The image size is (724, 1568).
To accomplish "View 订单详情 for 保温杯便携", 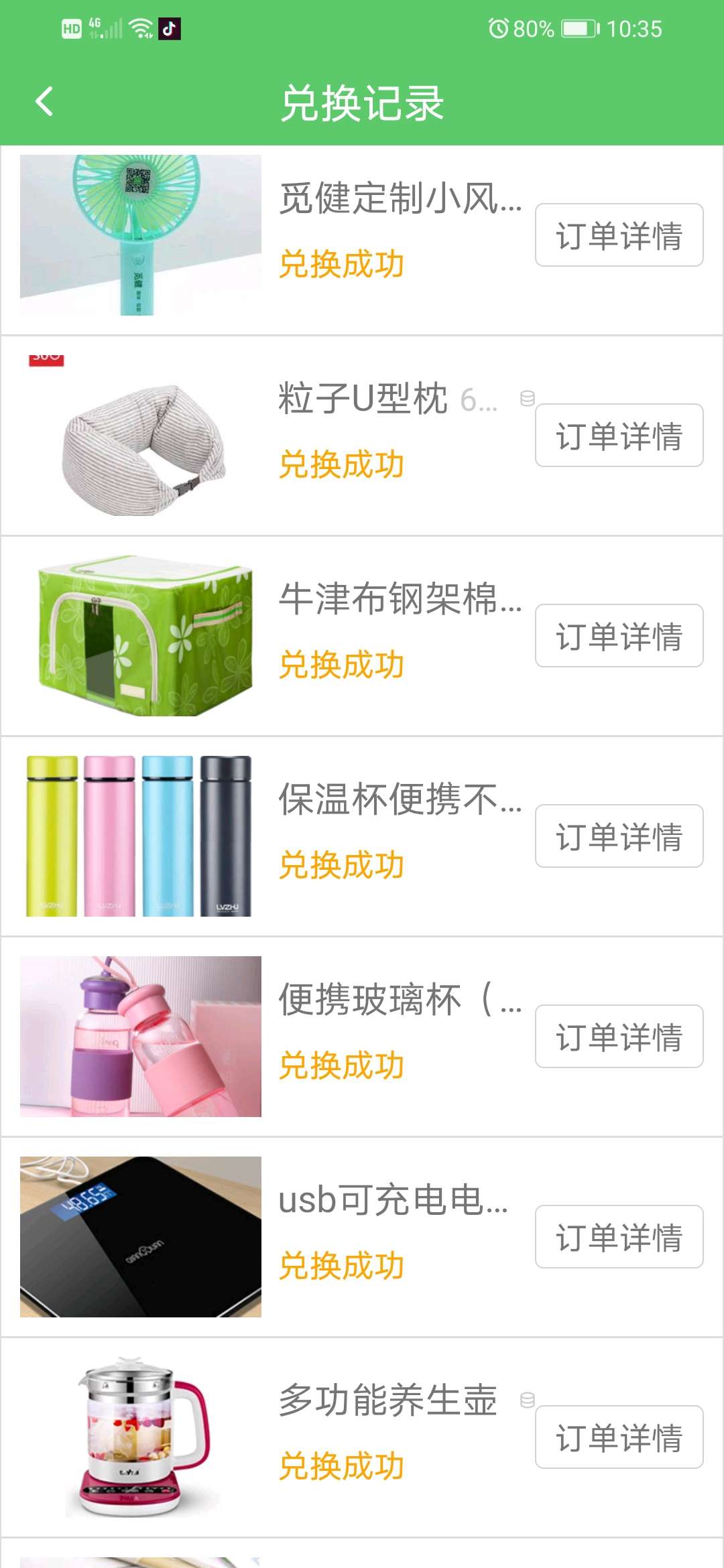I will [618, 836].
